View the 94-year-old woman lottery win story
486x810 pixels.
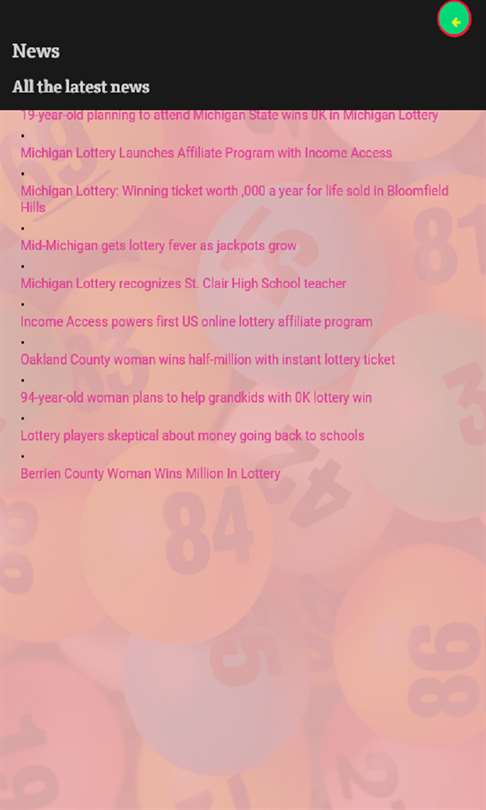(x=196, y=398)
